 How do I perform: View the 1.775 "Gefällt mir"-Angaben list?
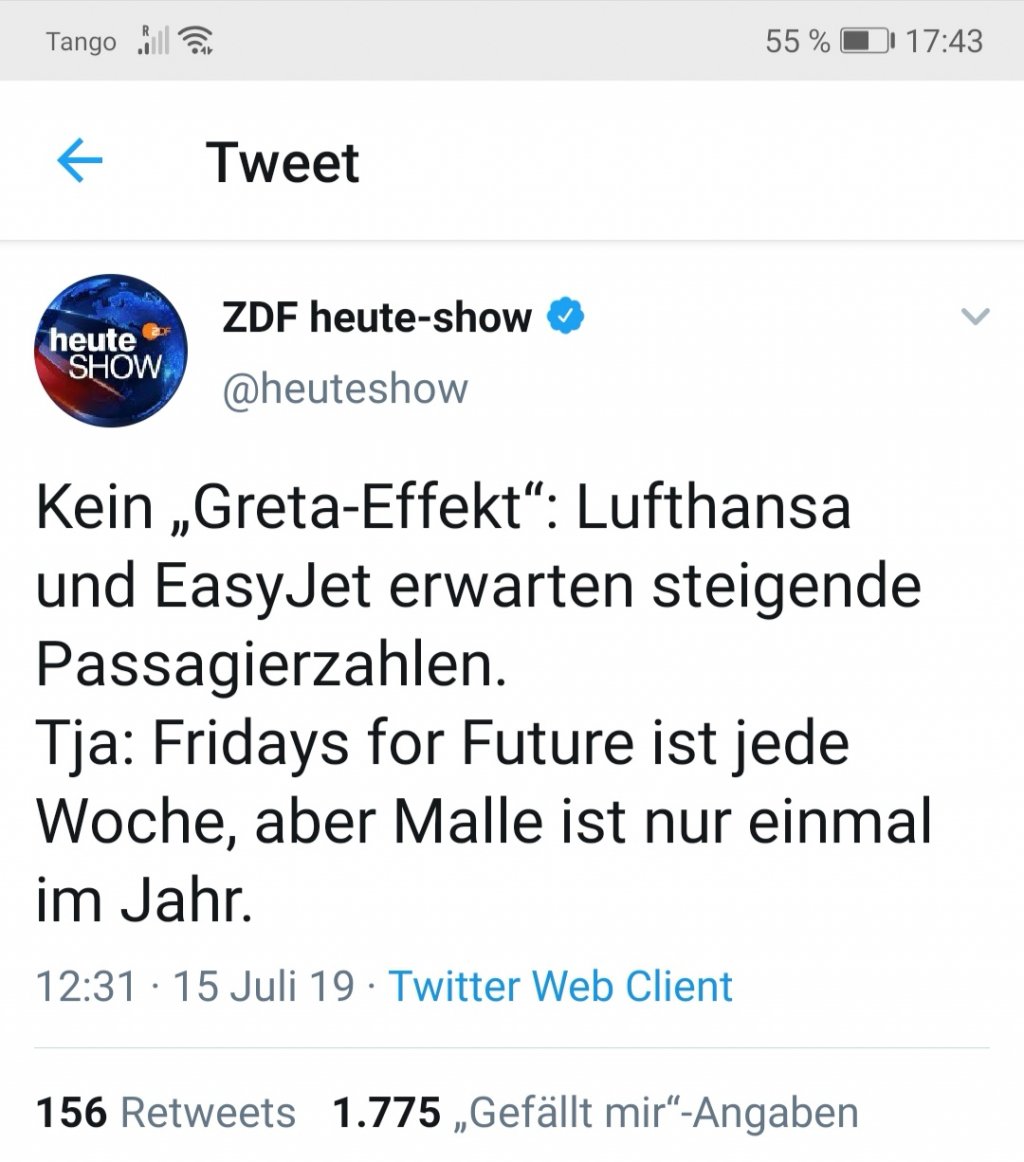[x=595, y=1112]
